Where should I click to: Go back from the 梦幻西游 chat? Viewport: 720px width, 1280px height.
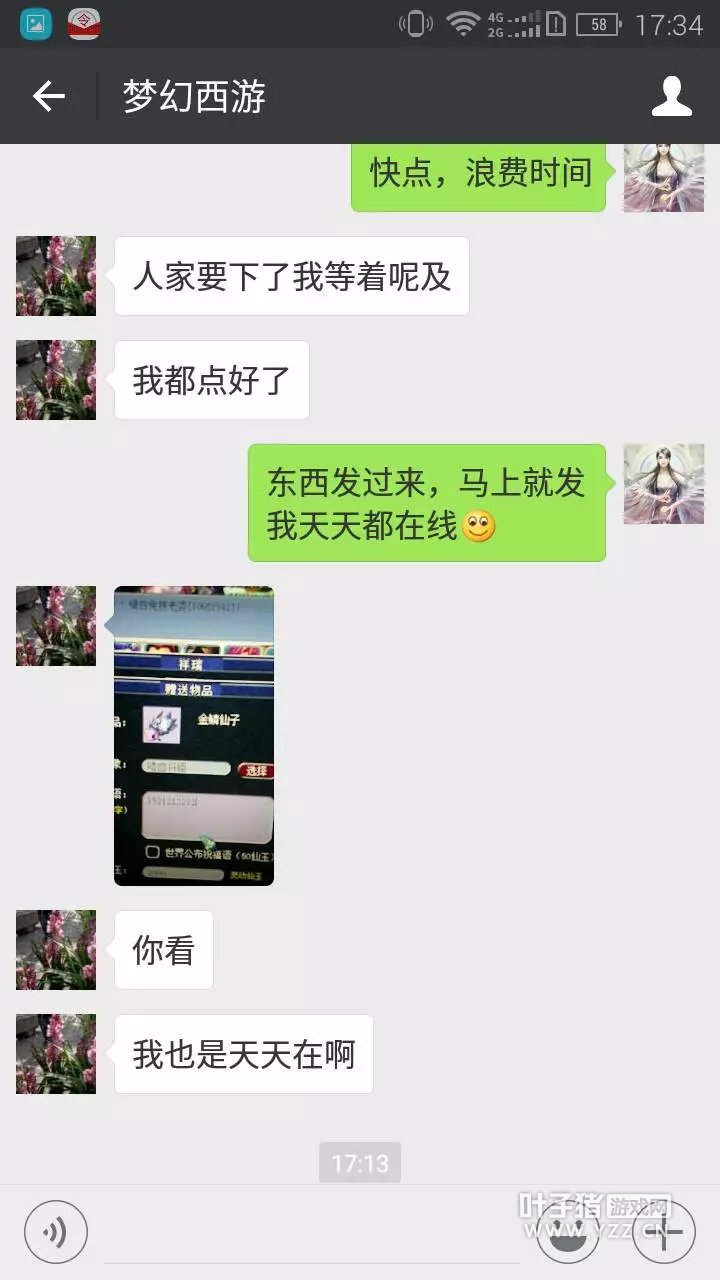click(x=48, y=97)
